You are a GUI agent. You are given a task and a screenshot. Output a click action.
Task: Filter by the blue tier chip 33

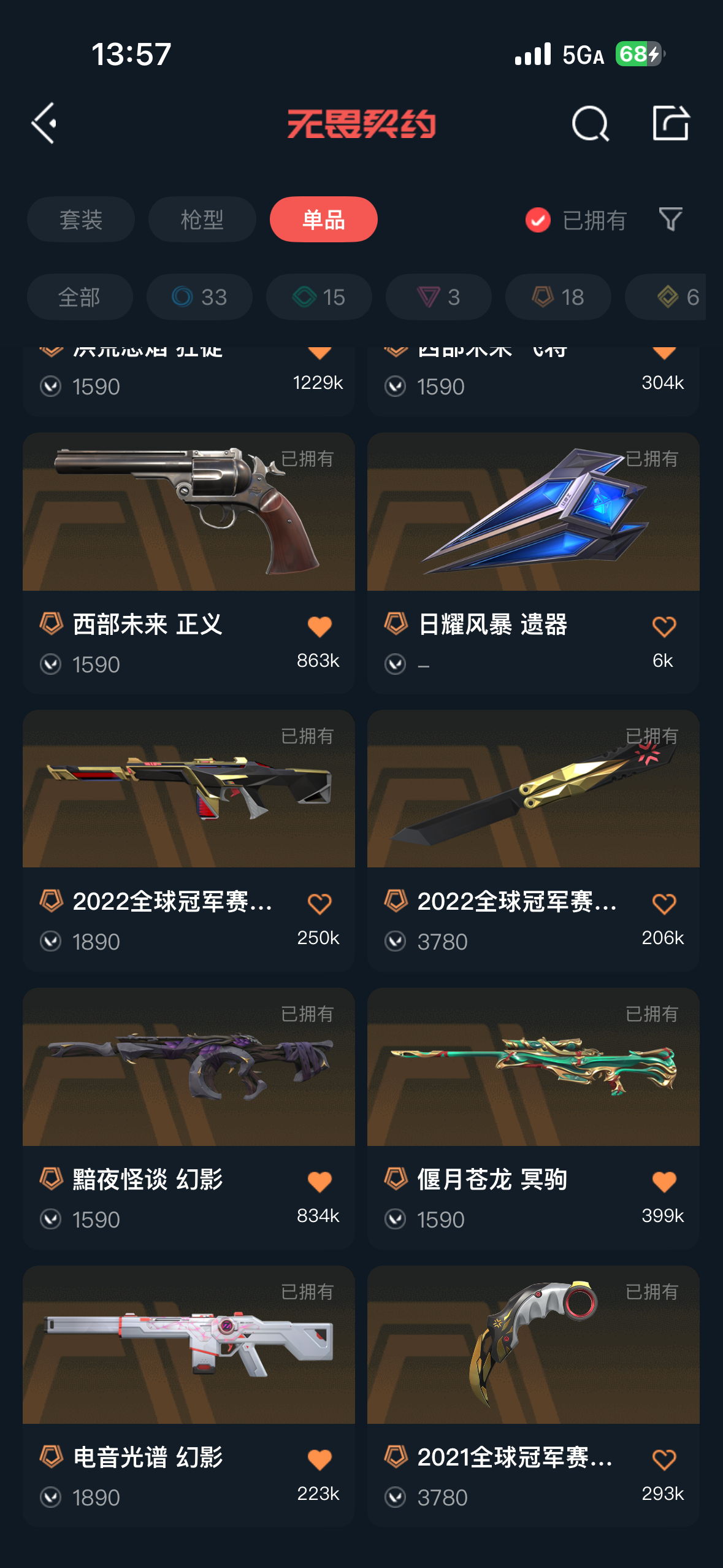(199, 298)
